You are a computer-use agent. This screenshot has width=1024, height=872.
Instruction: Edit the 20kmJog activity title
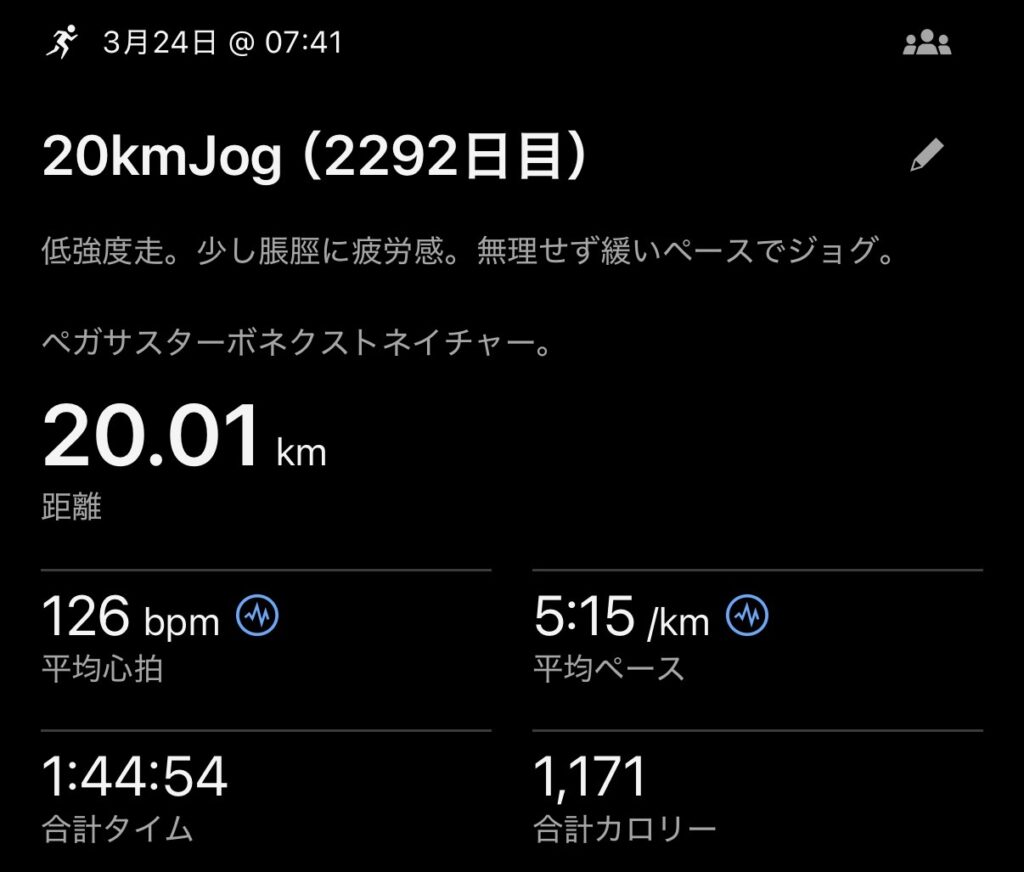[x=927, y=156]
